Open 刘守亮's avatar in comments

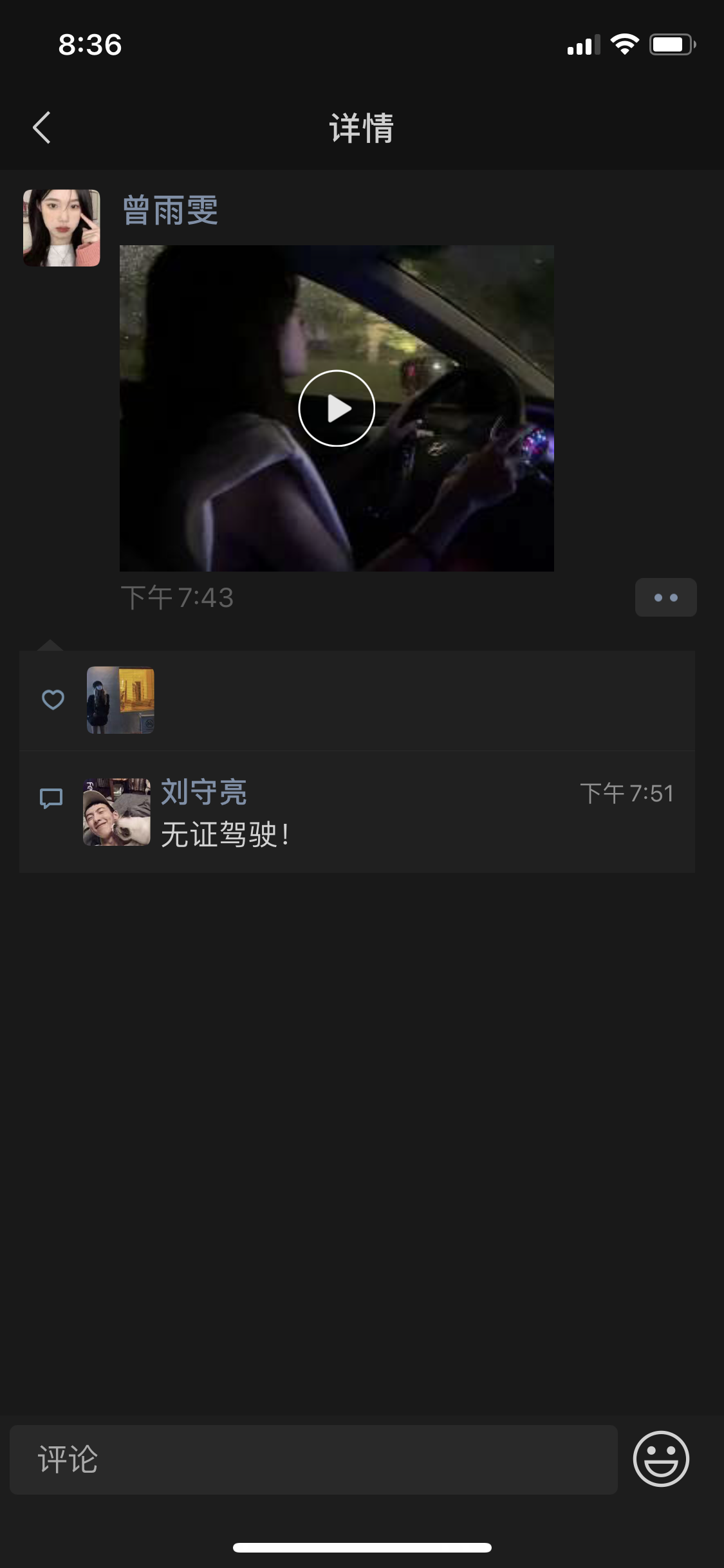116,812
